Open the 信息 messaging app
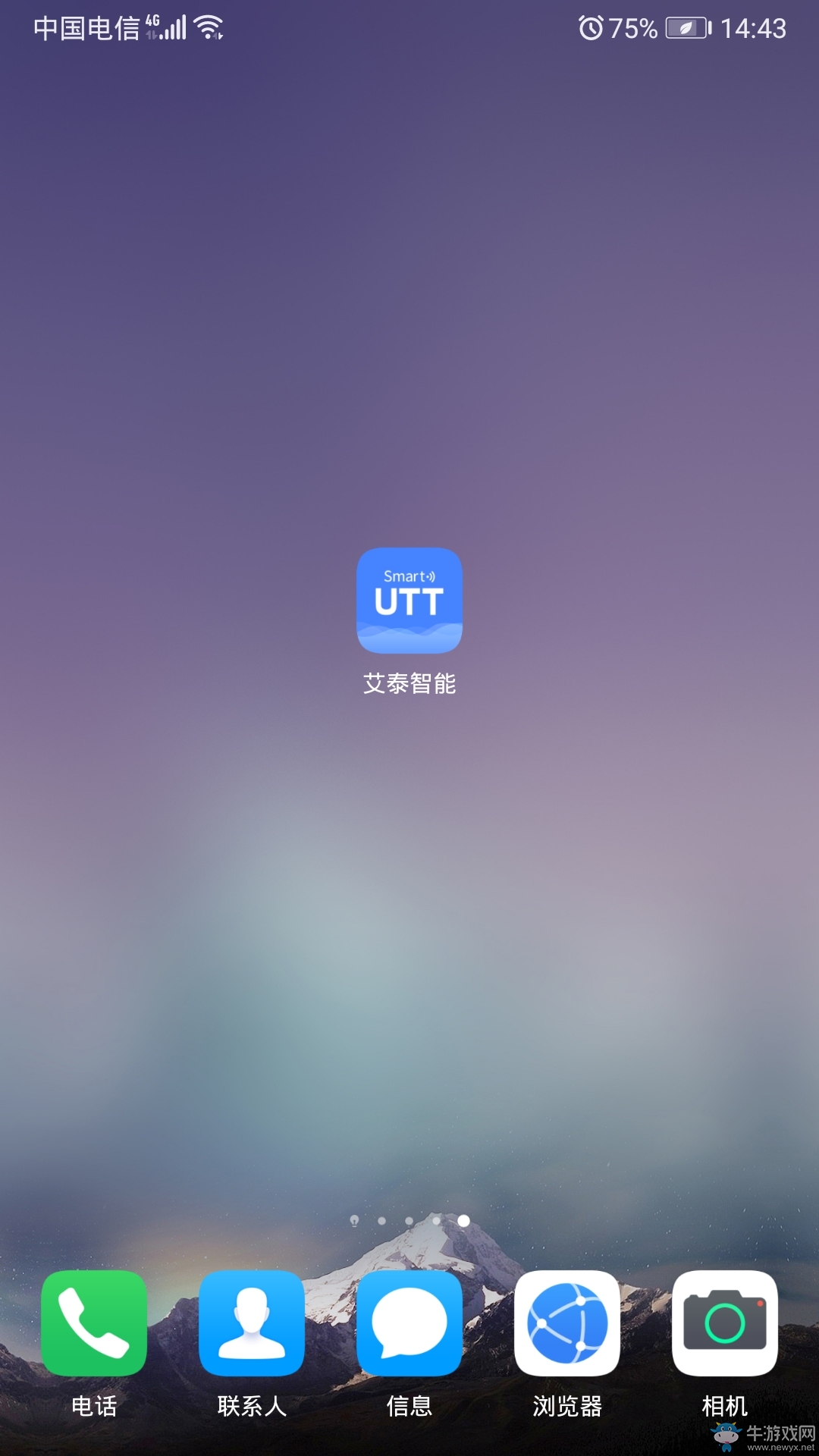 (409, 1323)
